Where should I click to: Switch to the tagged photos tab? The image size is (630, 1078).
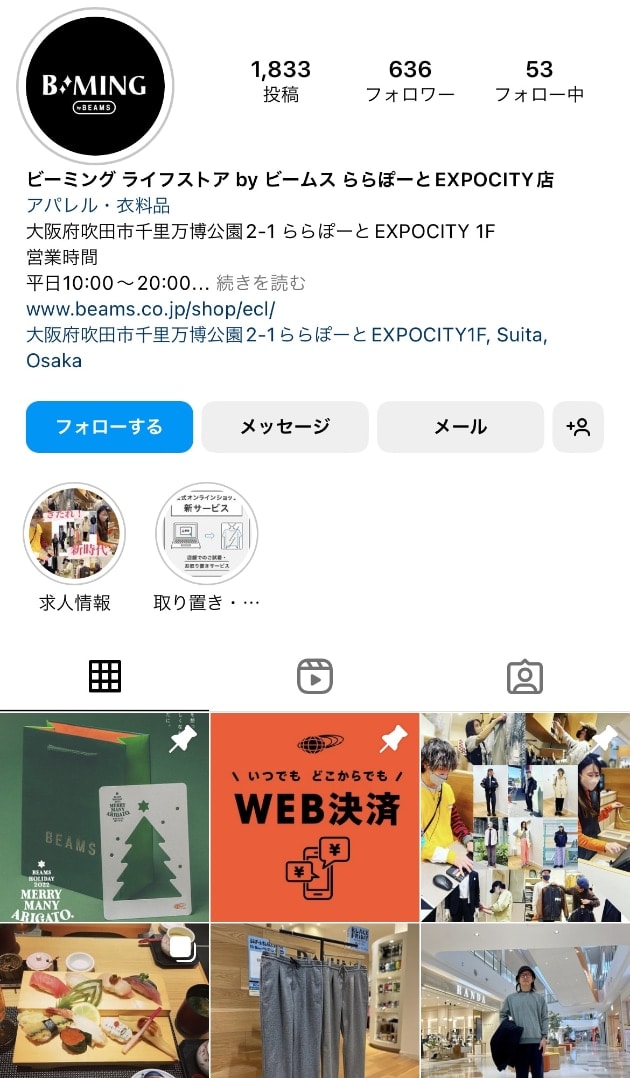[x=524, y=677]
